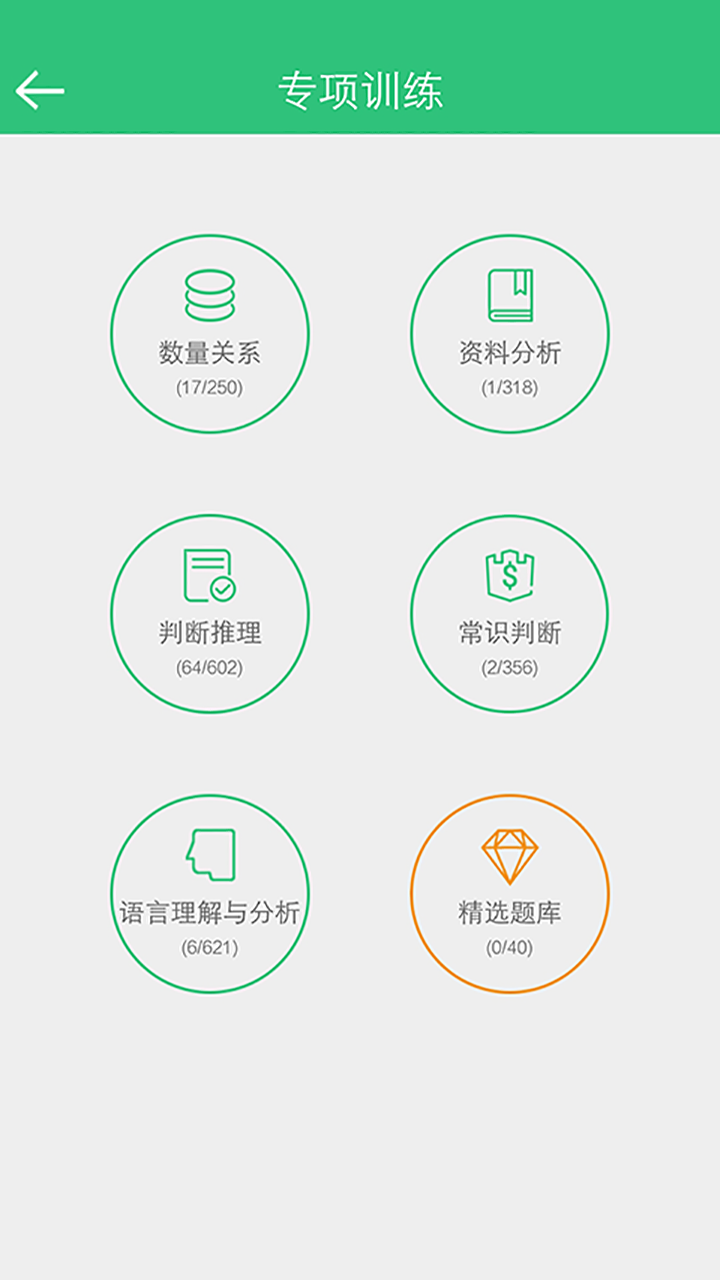Start 判断推理 practice

tap(210, 614)
